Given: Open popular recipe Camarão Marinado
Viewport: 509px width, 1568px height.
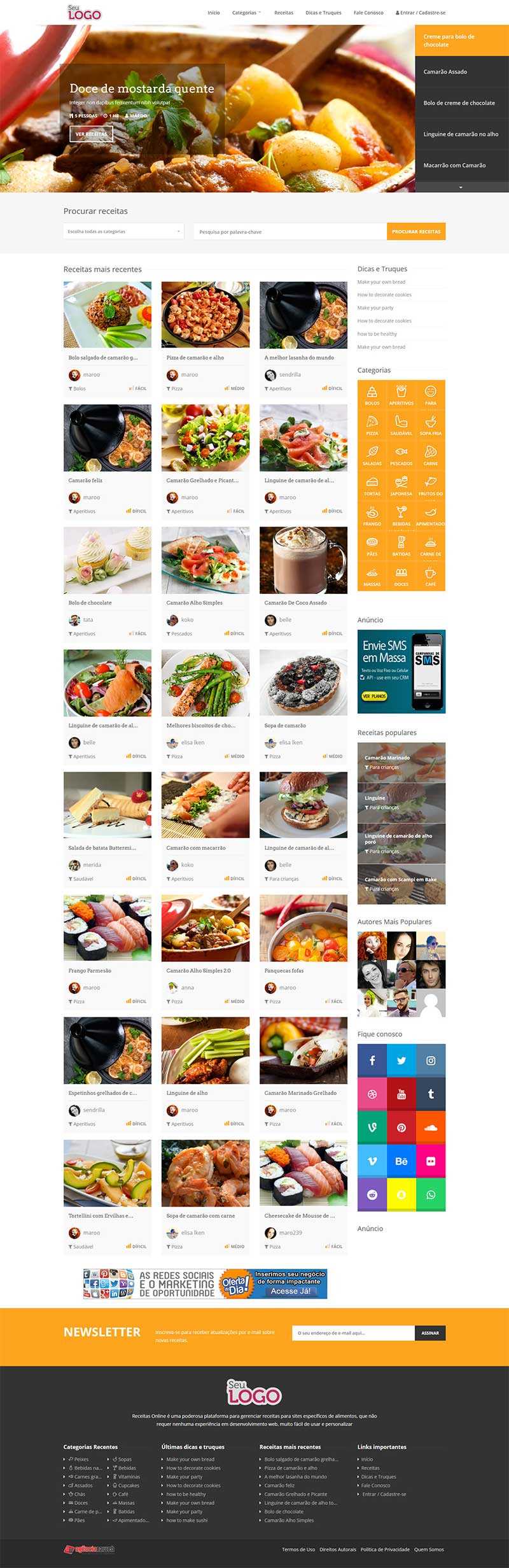Looking at the screenshot, I should pyautogui.click(x=387, y=758).
